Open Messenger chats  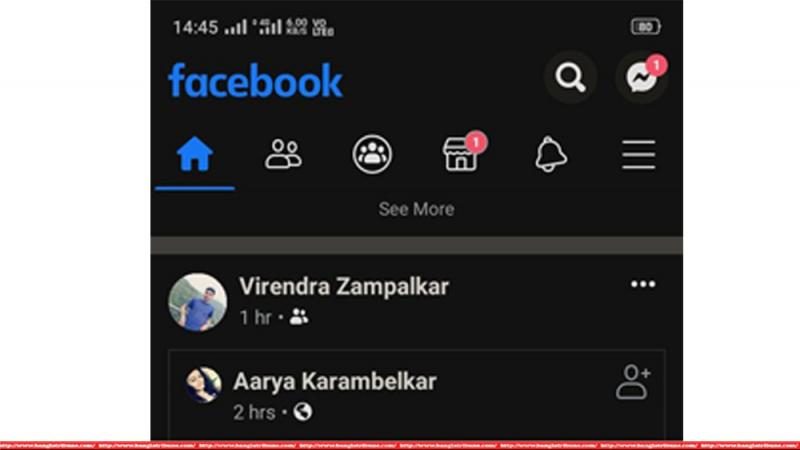click(640, 79)
